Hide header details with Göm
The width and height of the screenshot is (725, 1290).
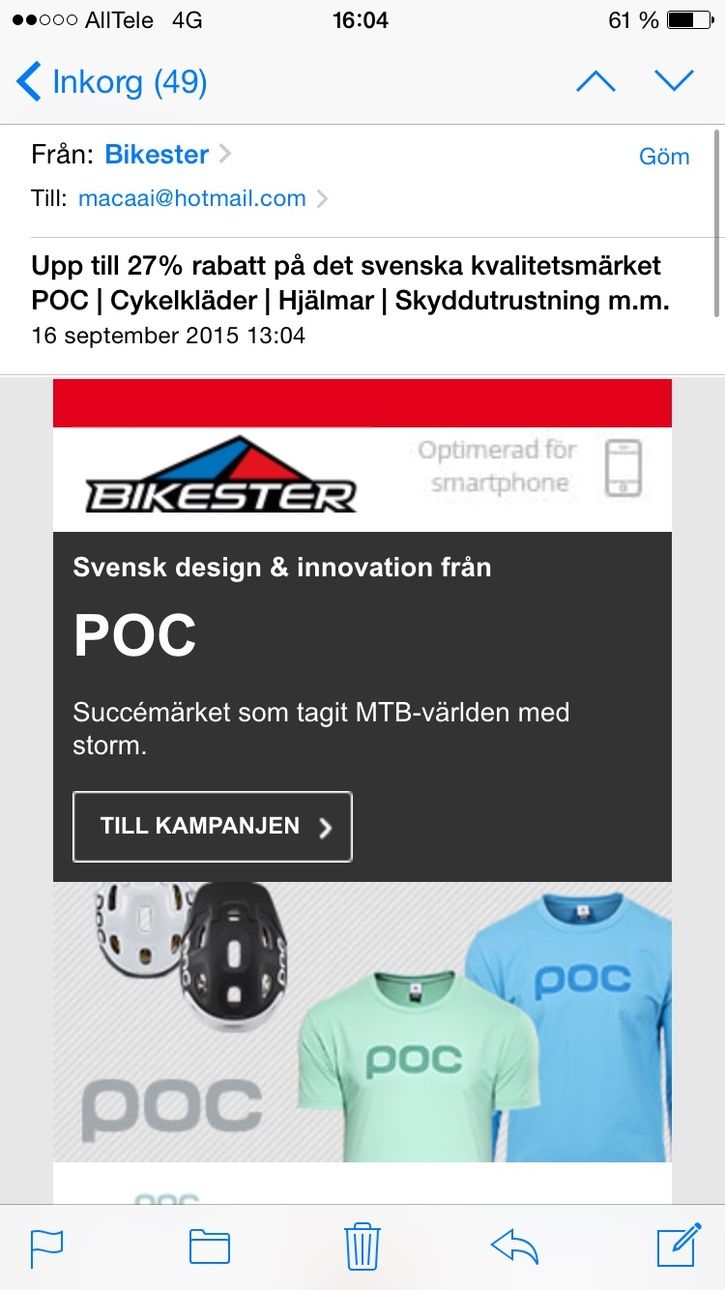pyautogui.click(x=664, y=156)
